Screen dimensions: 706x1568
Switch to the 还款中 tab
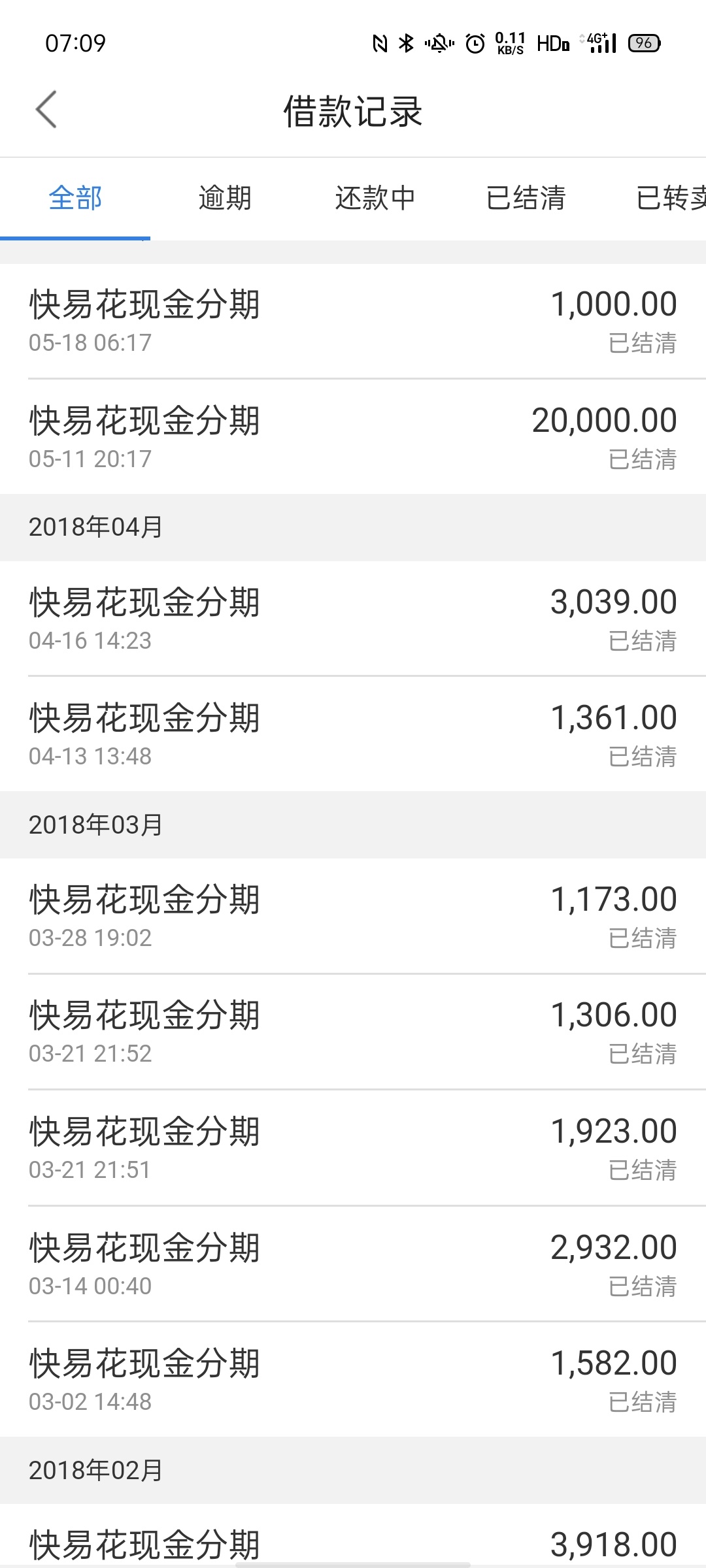tap(375, 198)
